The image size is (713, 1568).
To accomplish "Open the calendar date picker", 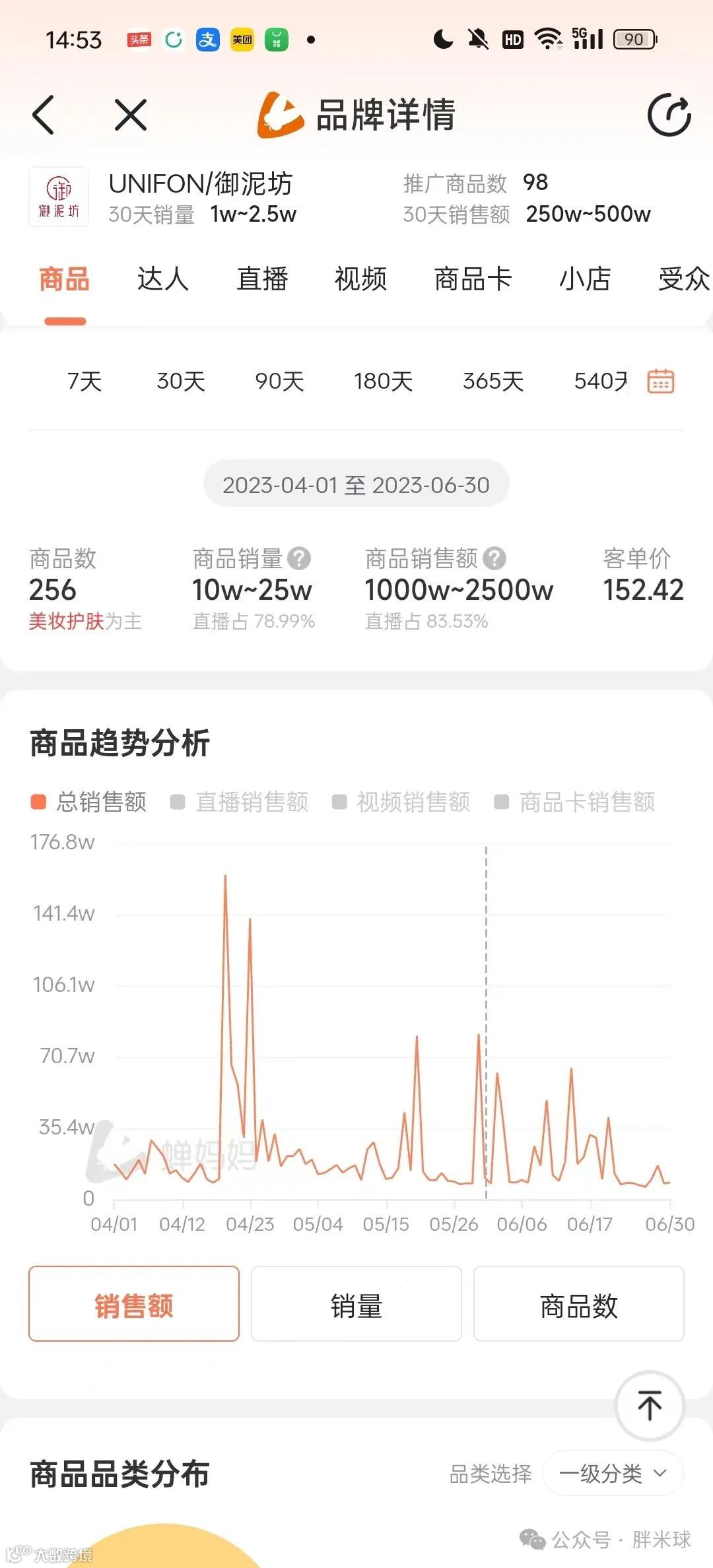I will tap(660, 381).
